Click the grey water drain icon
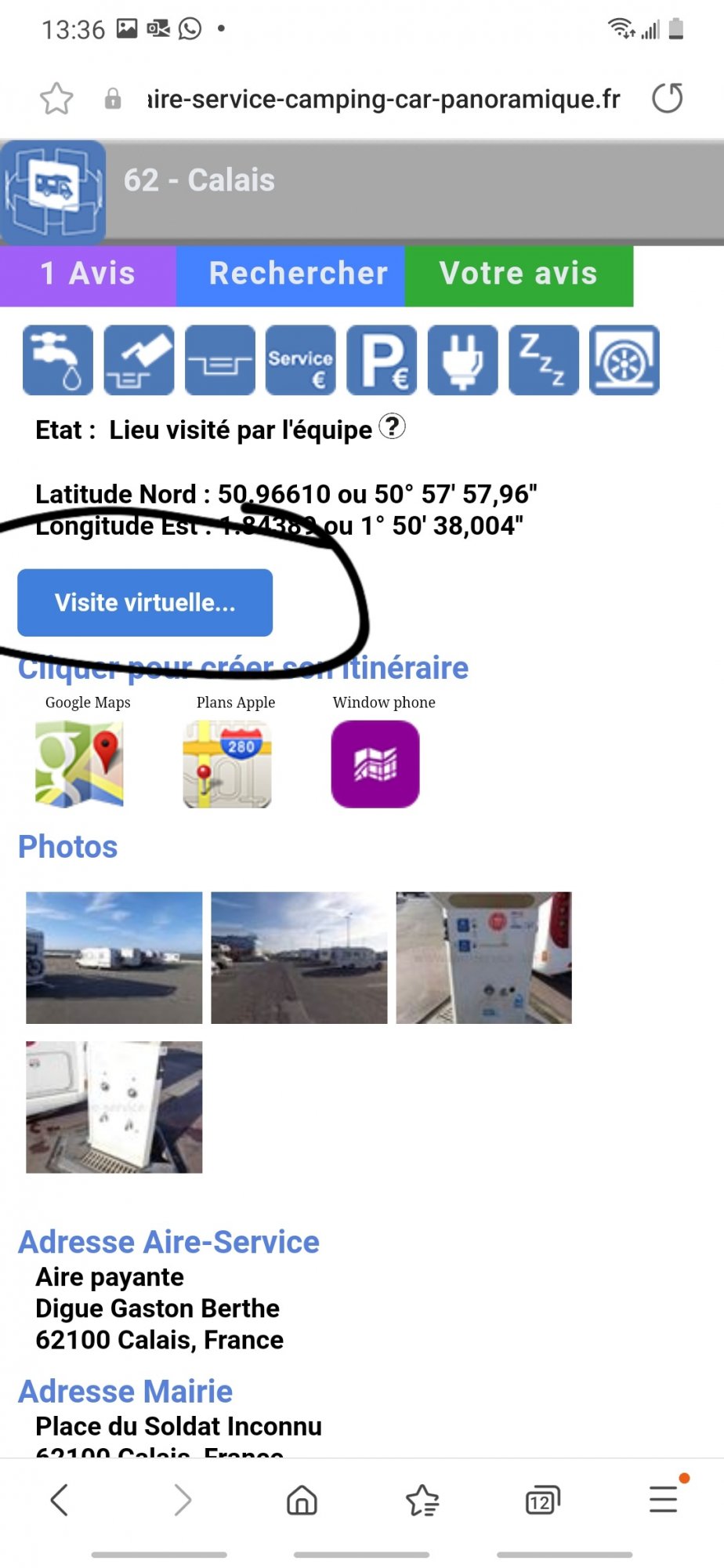The height and width of the screenshot is (1568, 724). (138, 359)
